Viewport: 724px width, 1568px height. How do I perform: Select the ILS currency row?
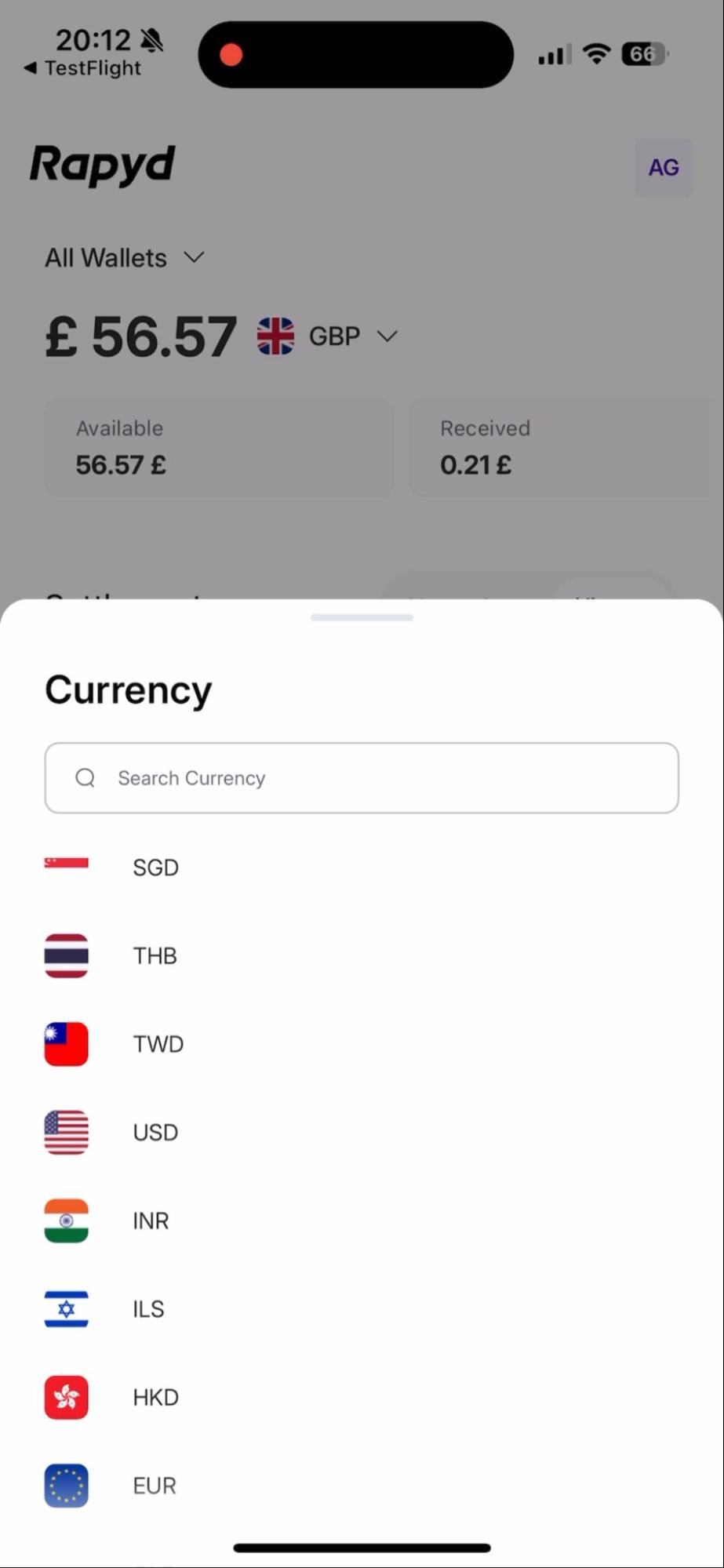pyautogui.click(x=148, y=1308)
